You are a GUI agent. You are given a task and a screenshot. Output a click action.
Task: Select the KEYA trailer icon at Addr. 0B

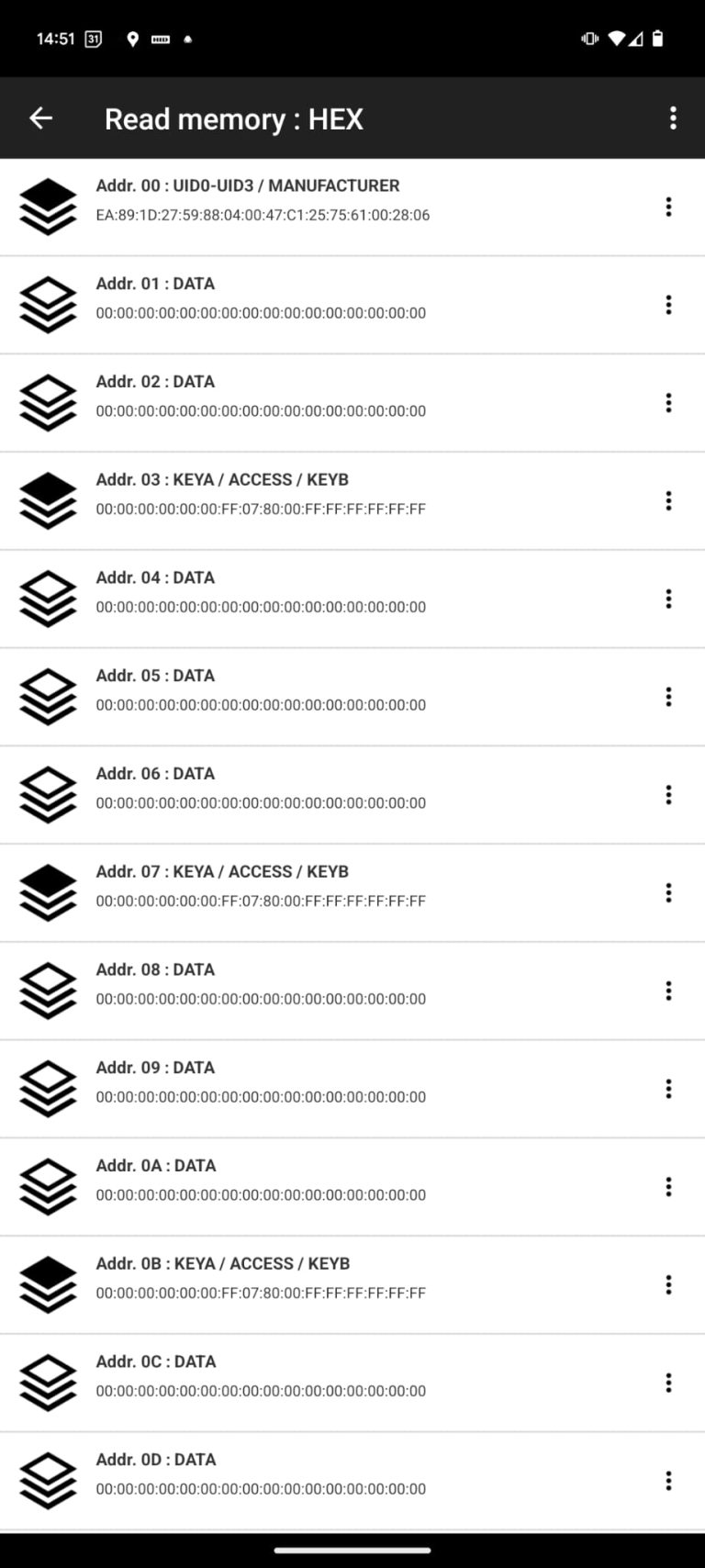pos(48,1284)
